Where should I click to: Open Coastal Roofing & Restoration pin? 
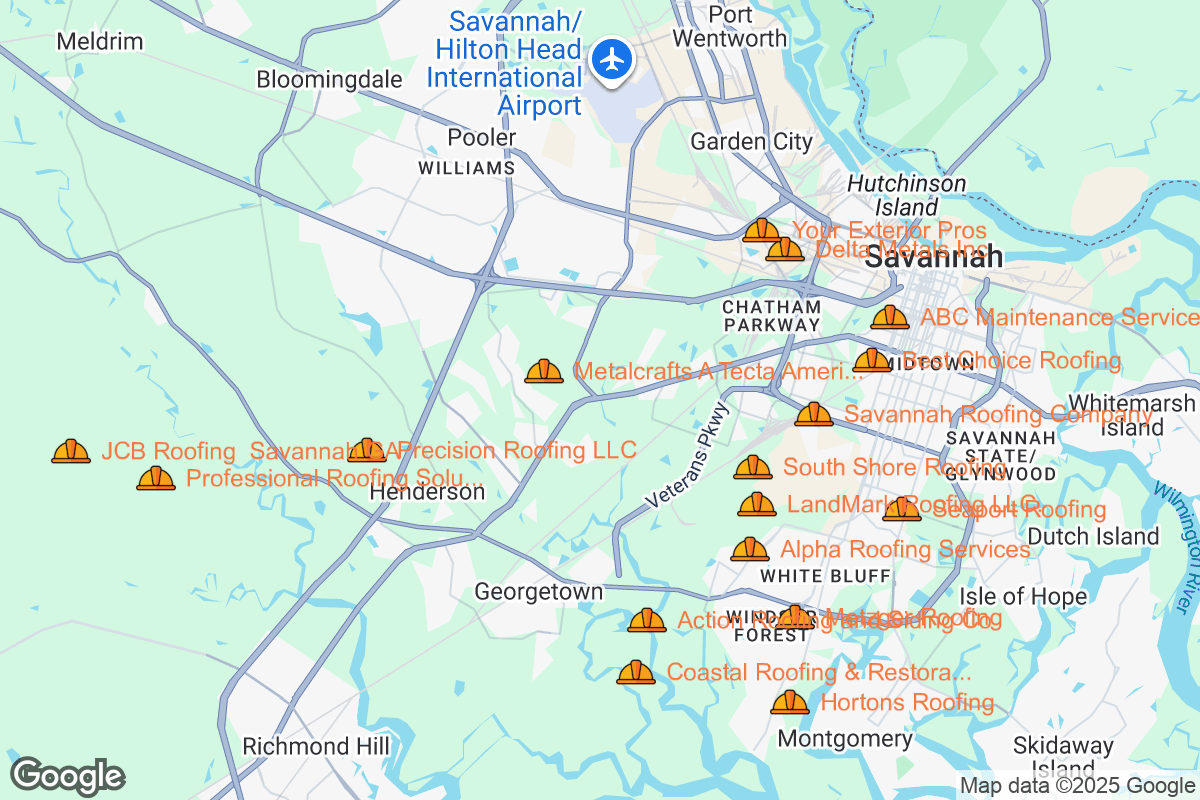[636, 672]
